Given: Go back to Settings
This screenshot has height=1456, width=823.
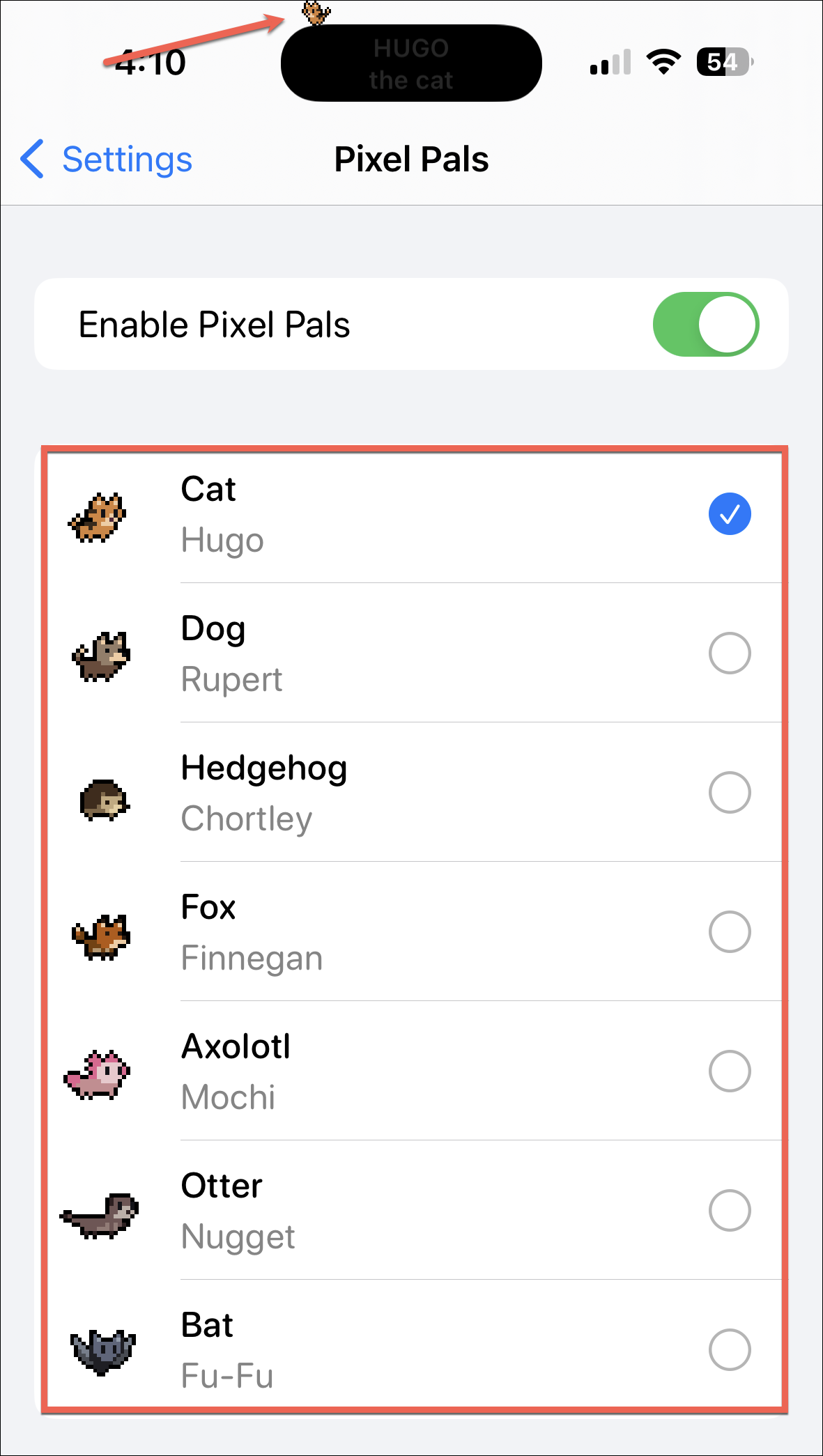Looking at the screenshot, I should pyautogui.click(x=107, y=160).
